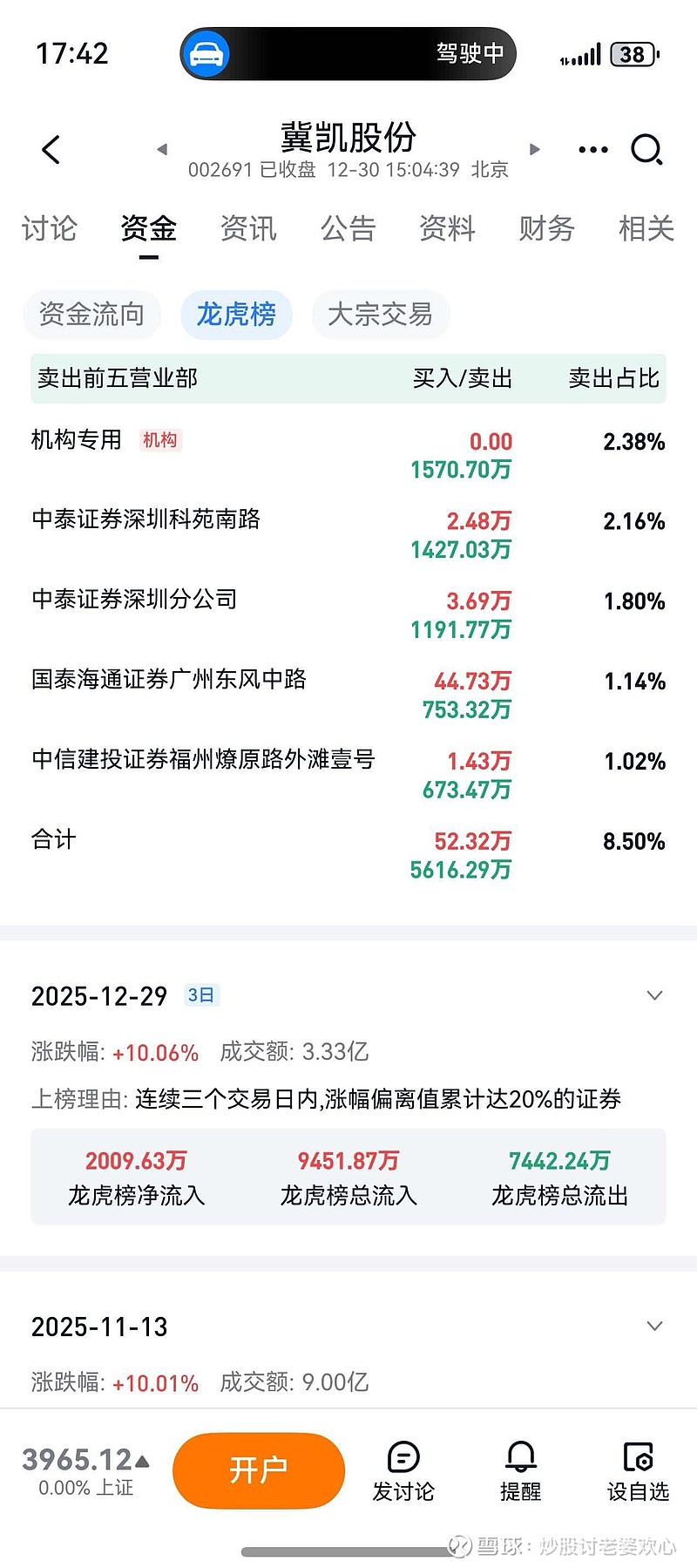697x1568 pixels.
Task: Tap the 驾驶中 driving mode pill
Action: (348, 53)
